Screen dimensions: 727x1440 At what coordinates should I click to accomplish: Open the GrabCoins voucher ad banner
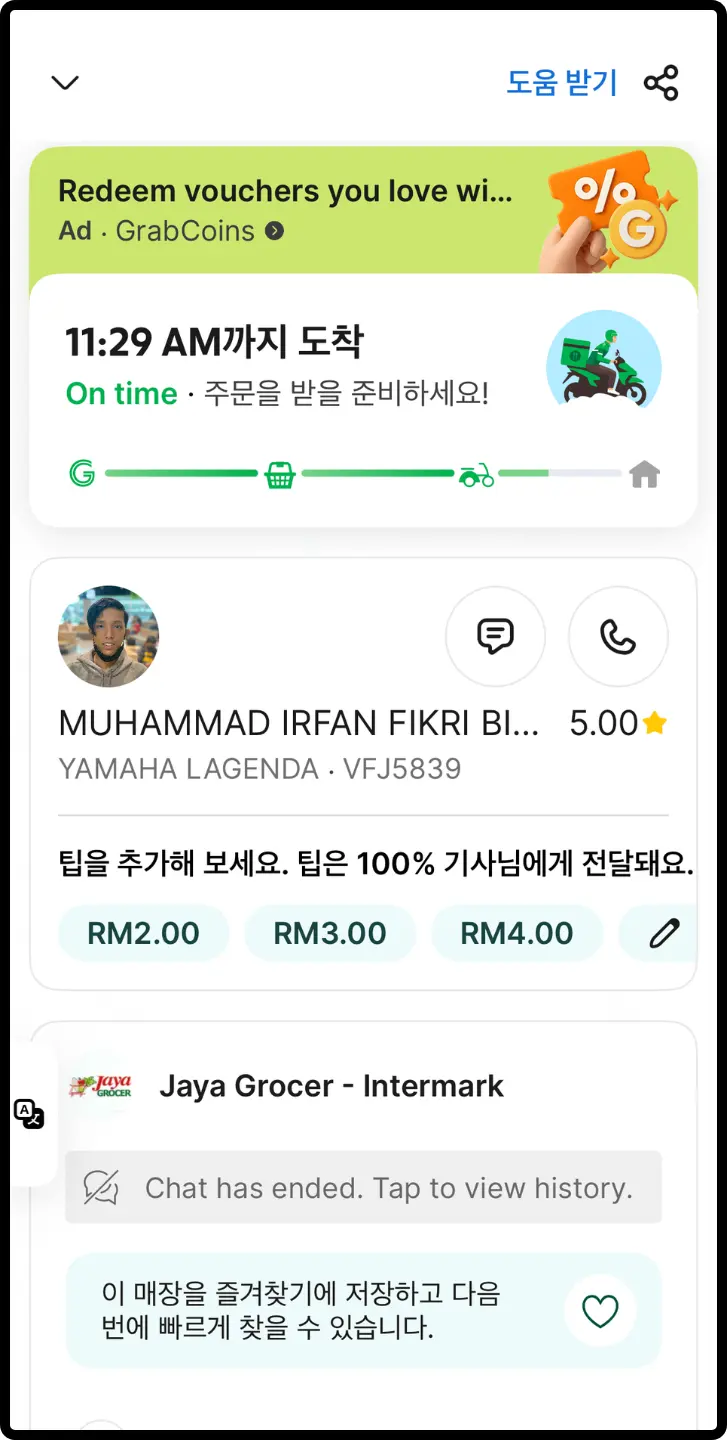click(x=363, y=211)
